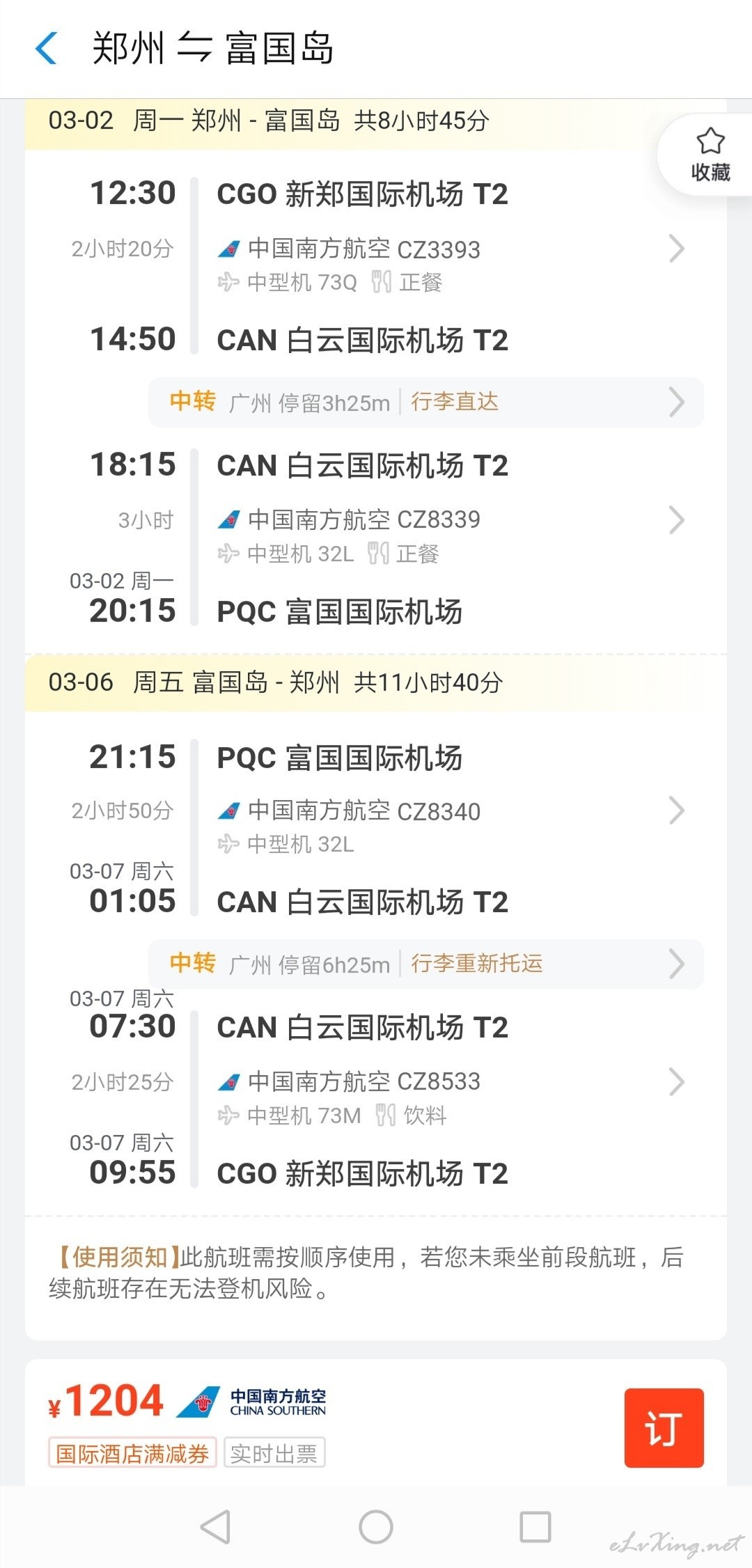Open the 6h25m transfer with 行李重新托运

[x=426, y=964]
